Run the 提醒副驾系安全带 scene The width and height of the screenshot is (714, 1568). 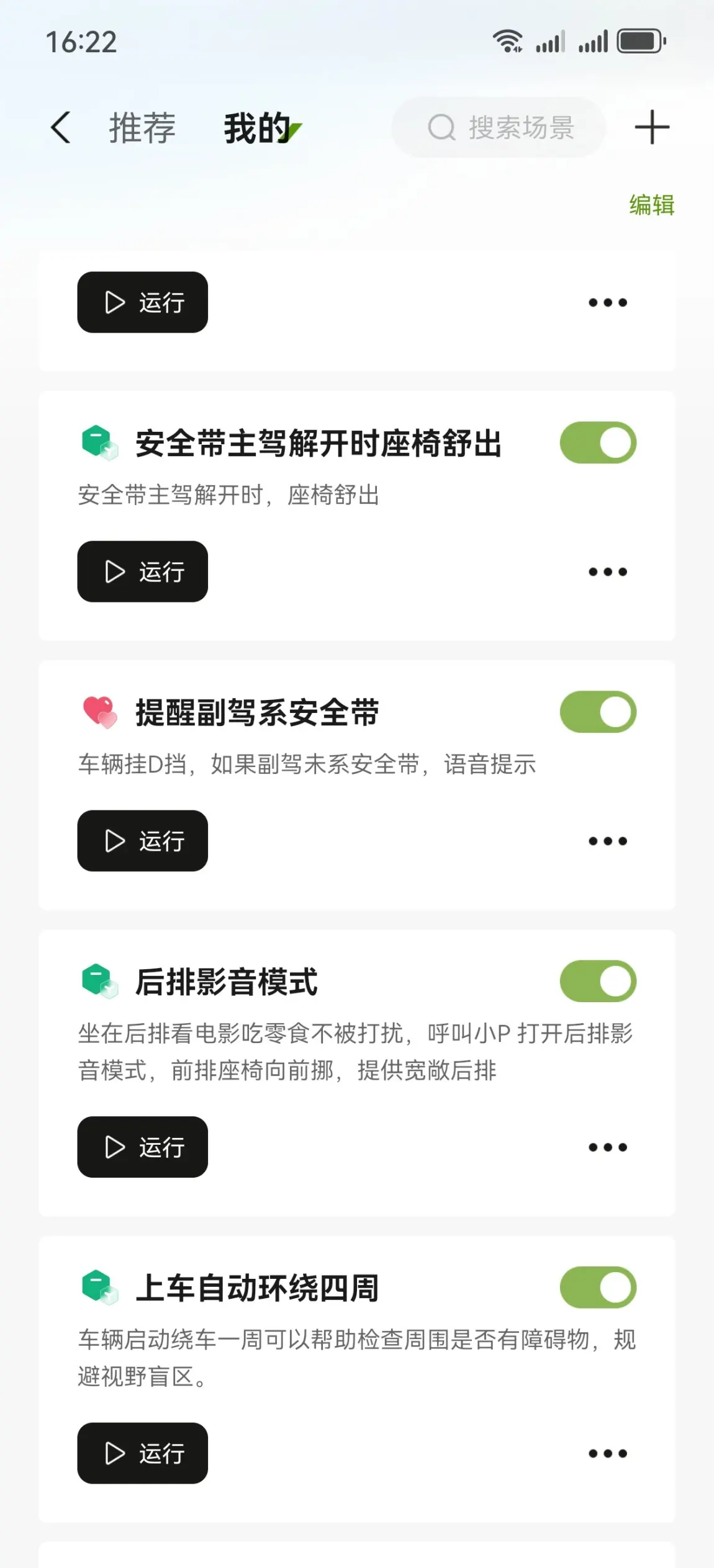[142, 841]
